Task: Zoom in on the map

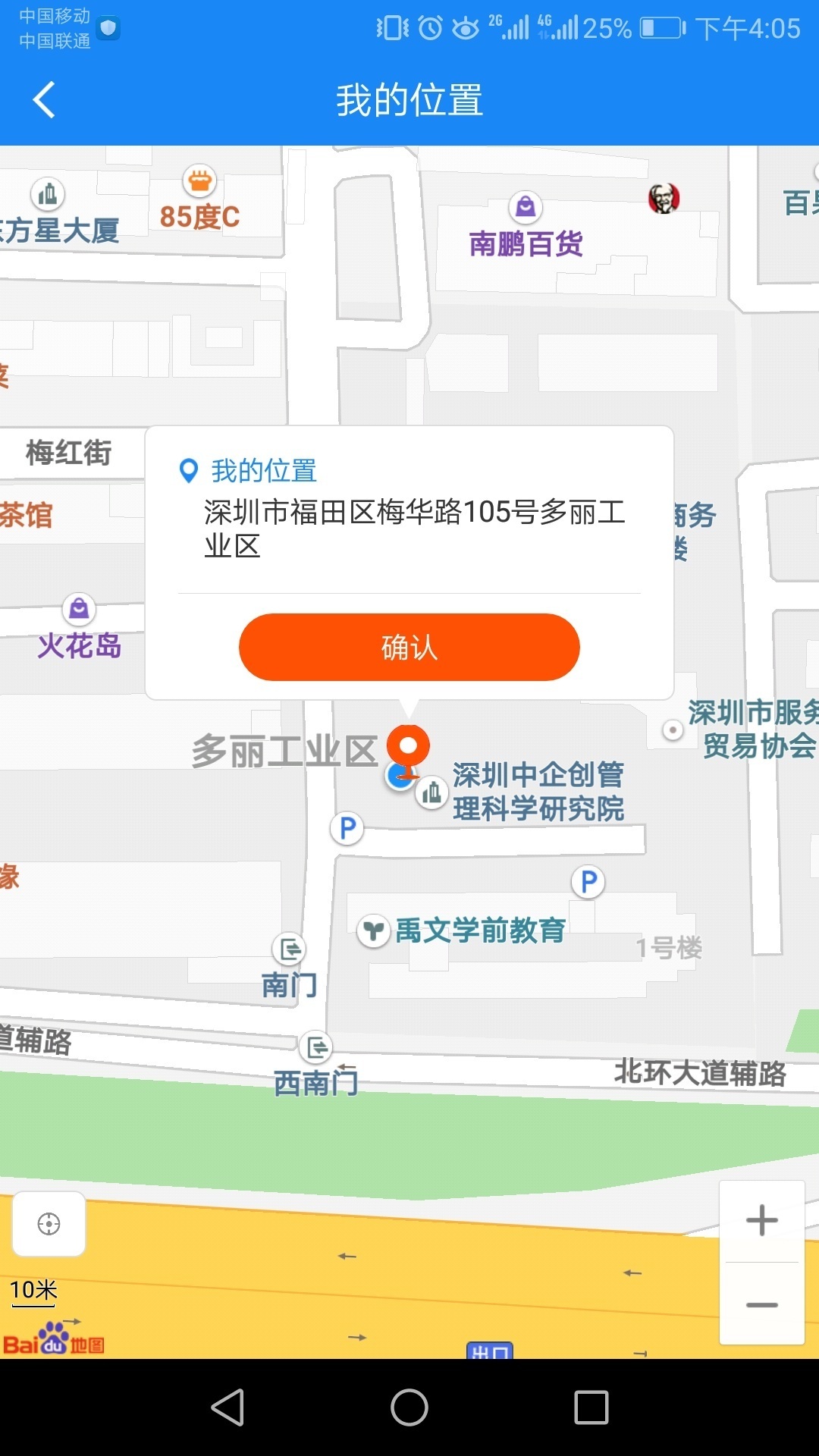Action: pos(761,1221)
